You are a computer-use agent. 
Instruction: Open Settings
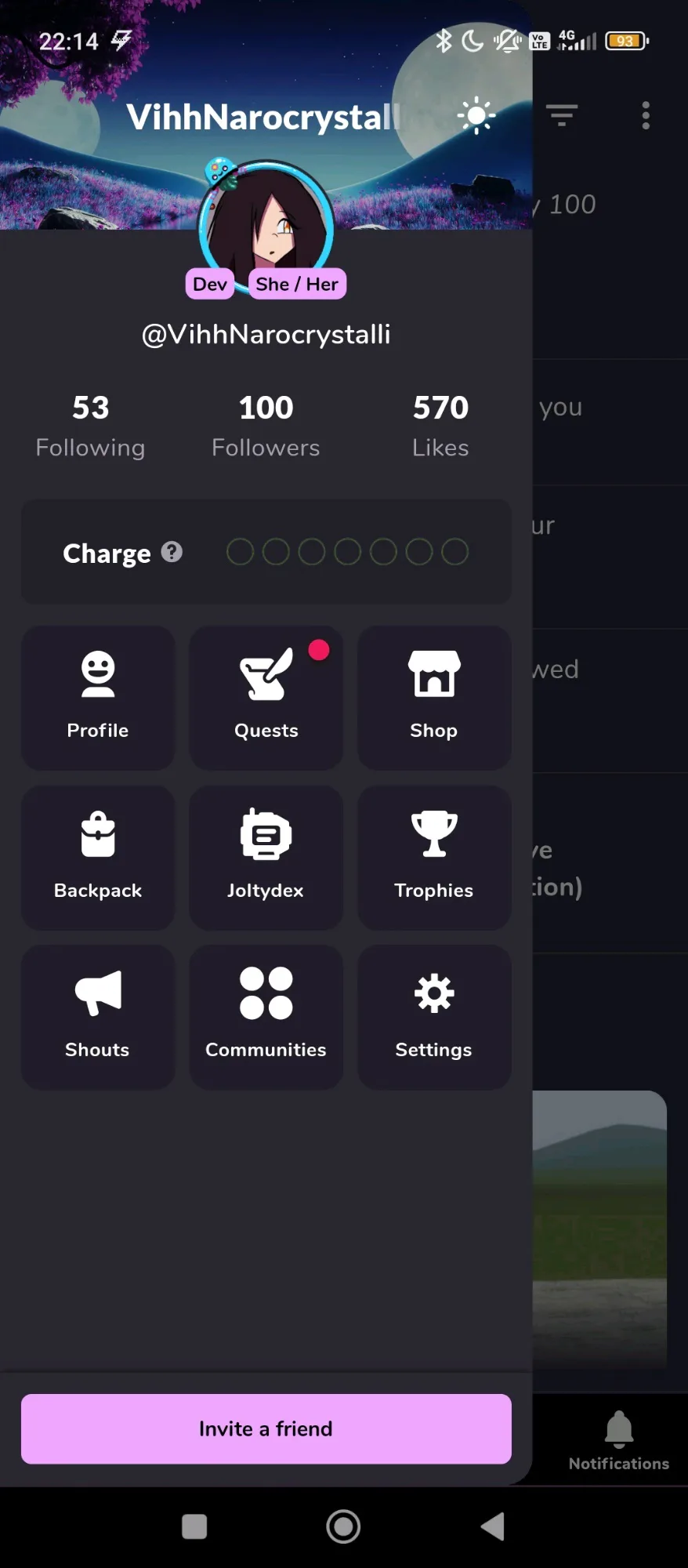pos(434,1016)
